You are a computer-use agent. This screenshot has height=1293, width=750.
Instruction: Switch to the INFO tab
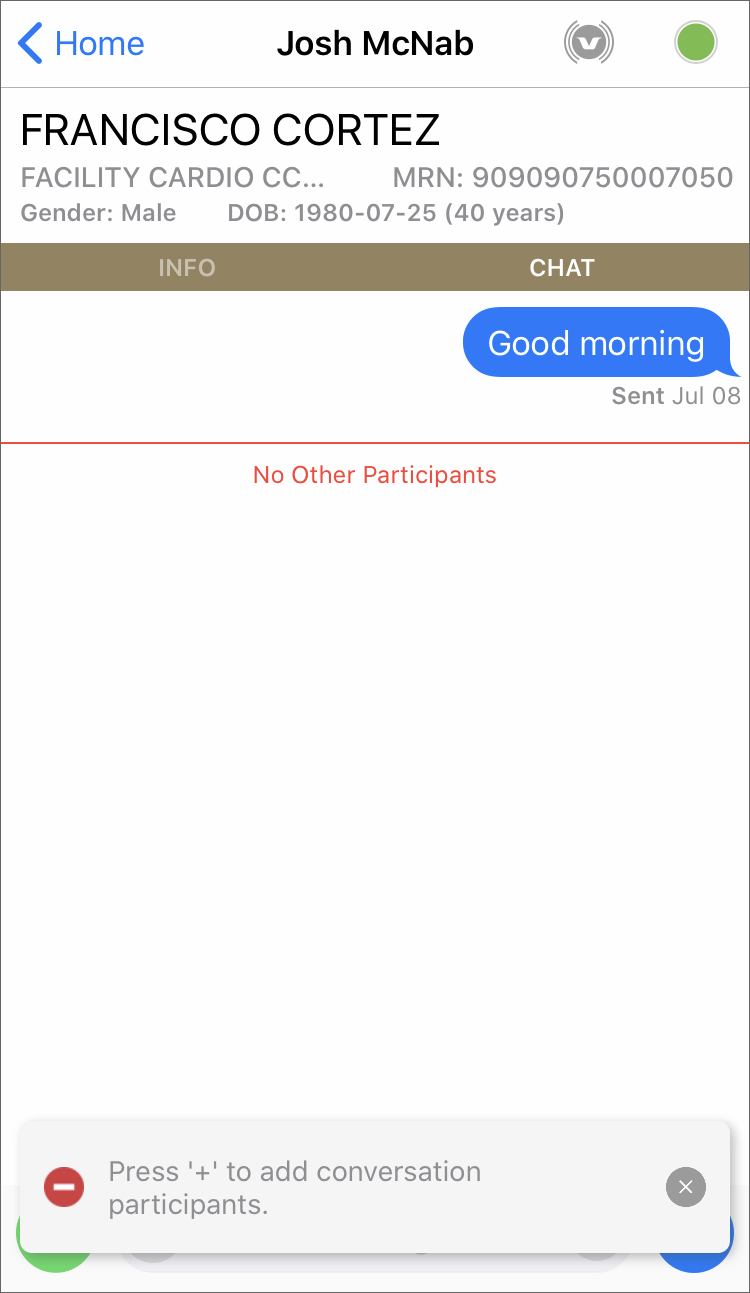187,268
